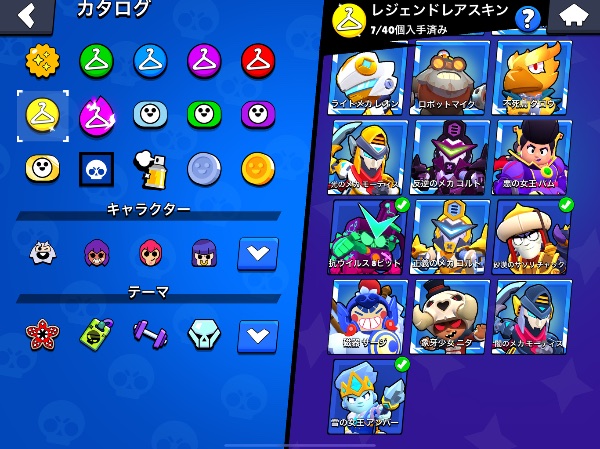Open the spray can category
Viewport: 600px width, 449px height.
click(150, 170)
